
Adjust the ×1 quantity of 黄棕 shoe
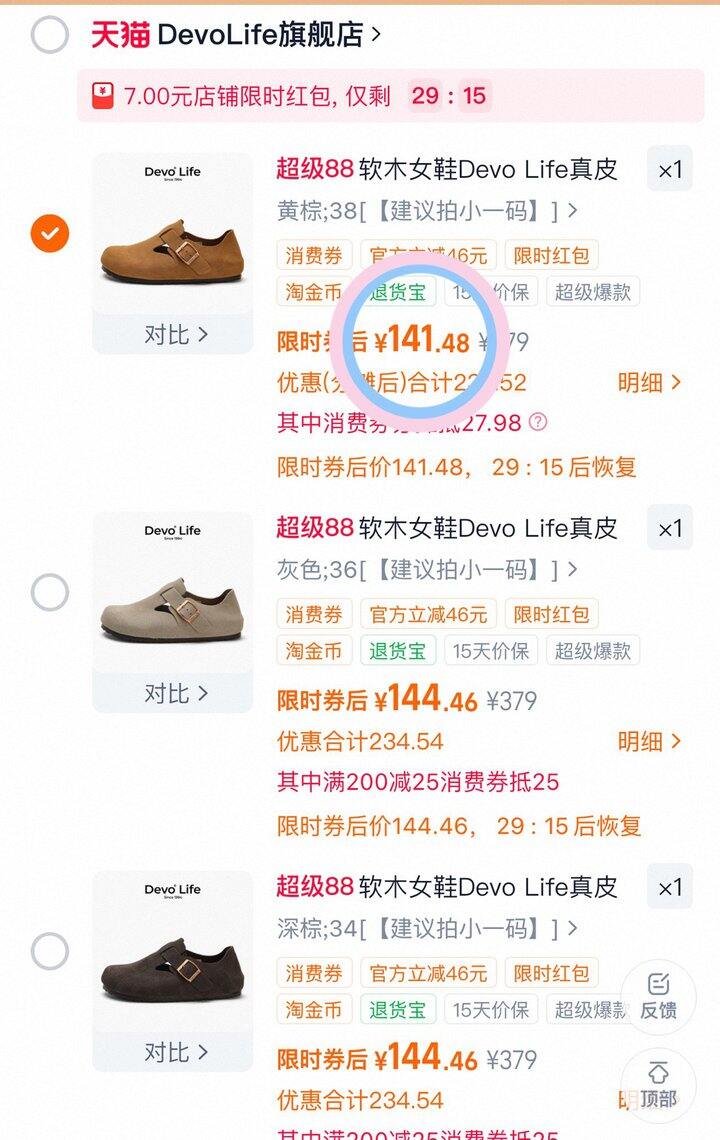click(x=669, y=170)
